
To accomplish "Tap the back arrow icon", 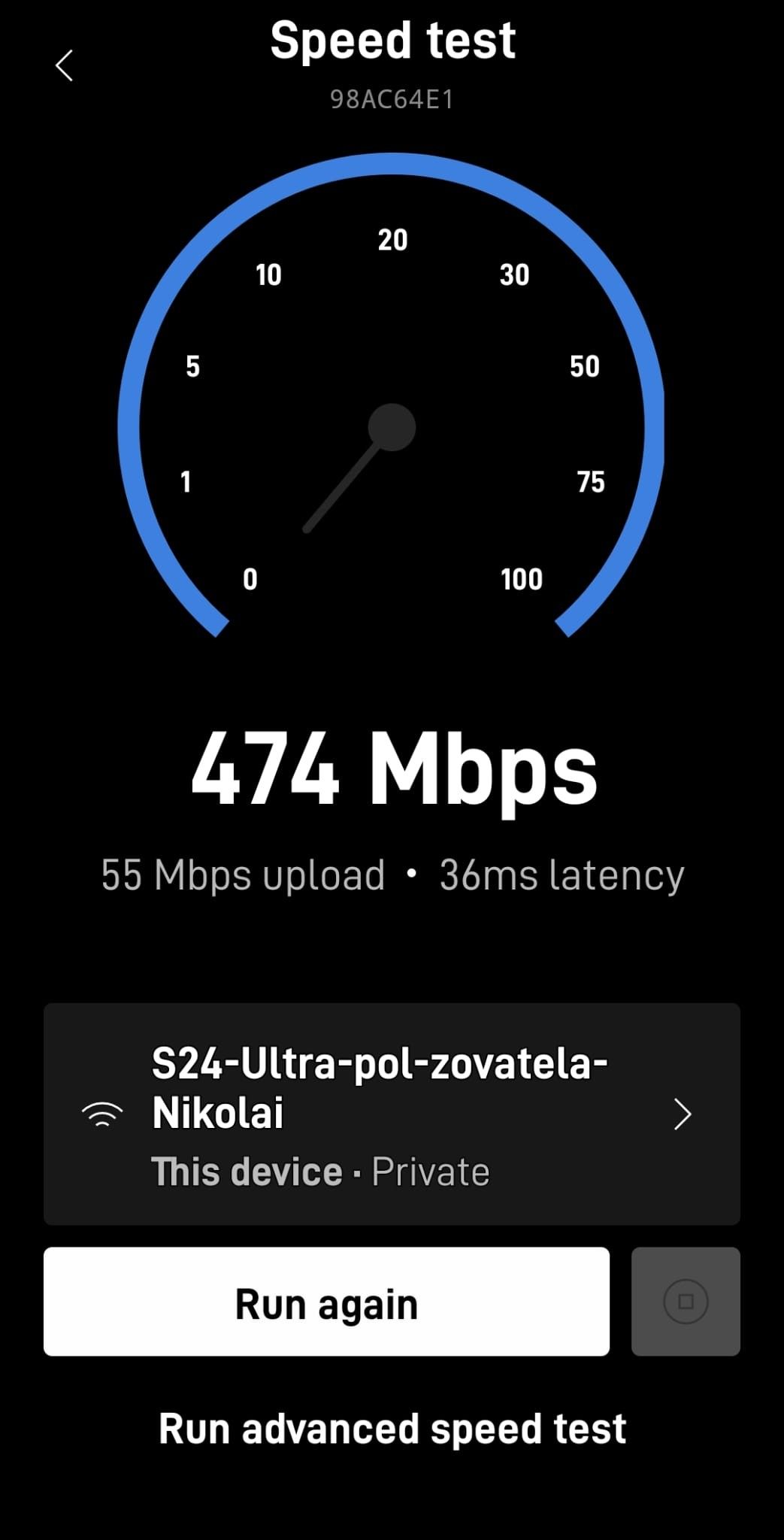I will coord(65,66).
